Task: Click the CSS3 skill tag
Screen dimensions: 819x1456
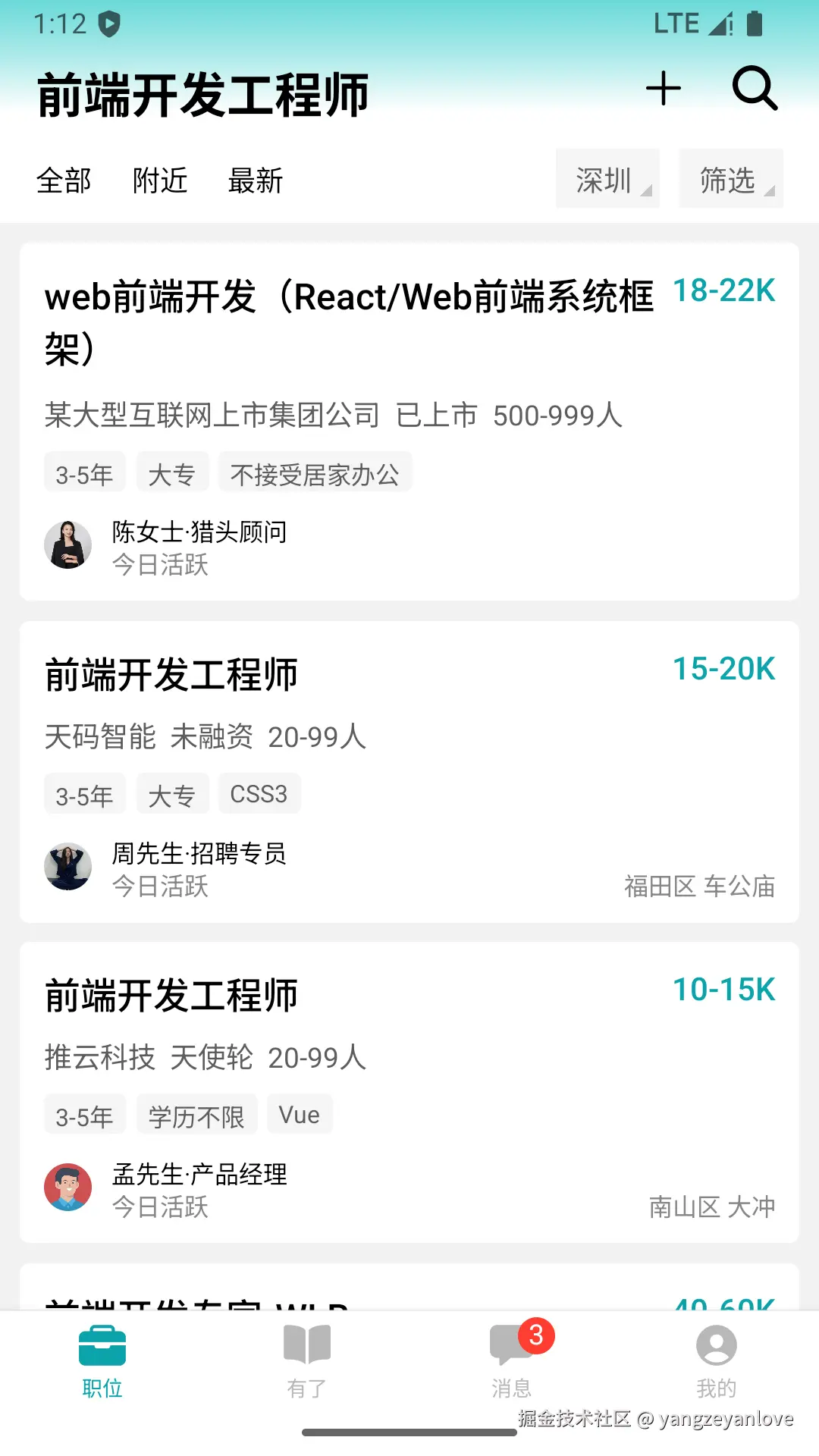Action: pyautogui.click(x=259, y=793)
